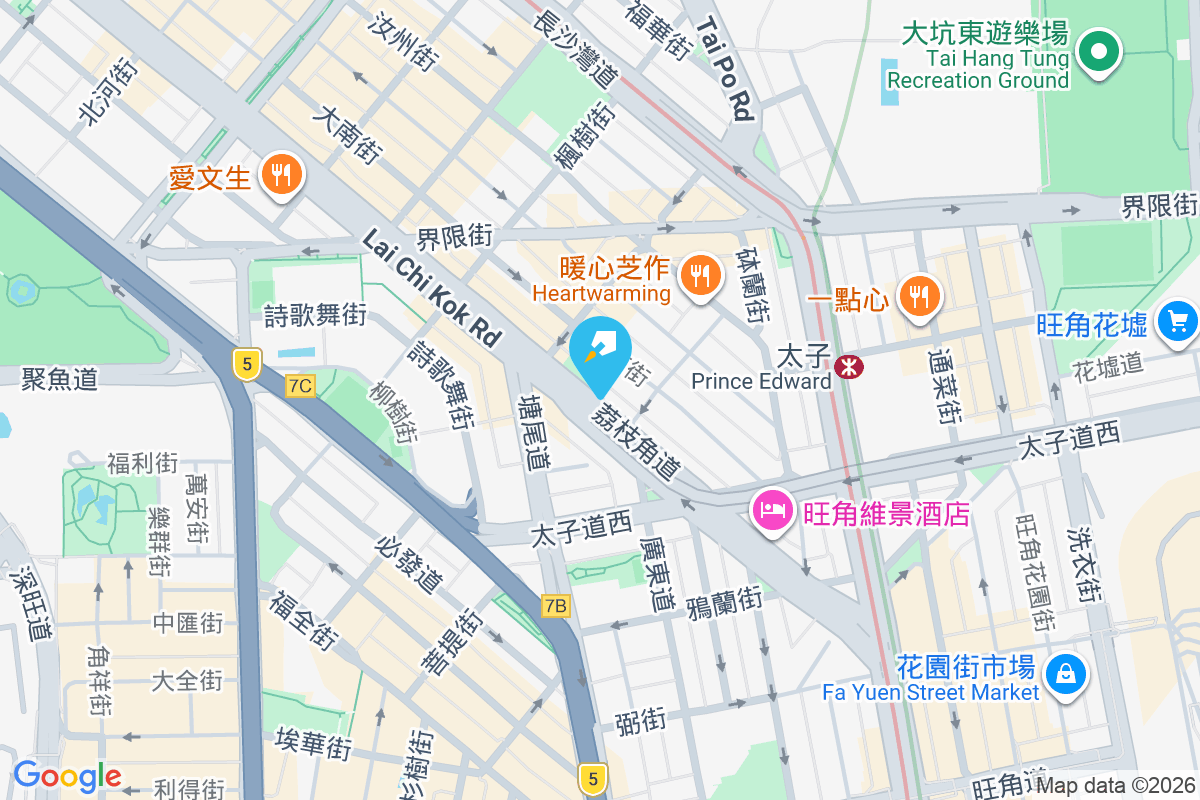Select the Prince Edward MTR station icon
The width and height of the screenshot is (1200, 800).
(x=850, y=367)
